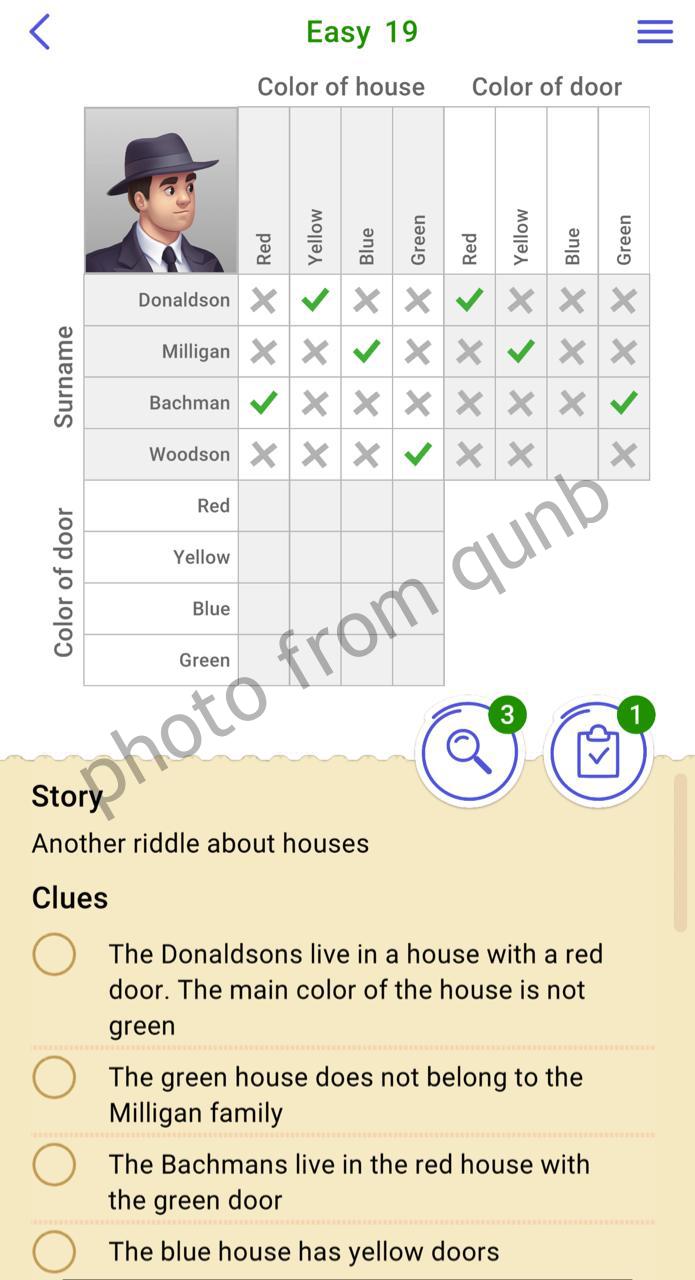Tap Milligan's blue house check mark cell

coord(367,352)
